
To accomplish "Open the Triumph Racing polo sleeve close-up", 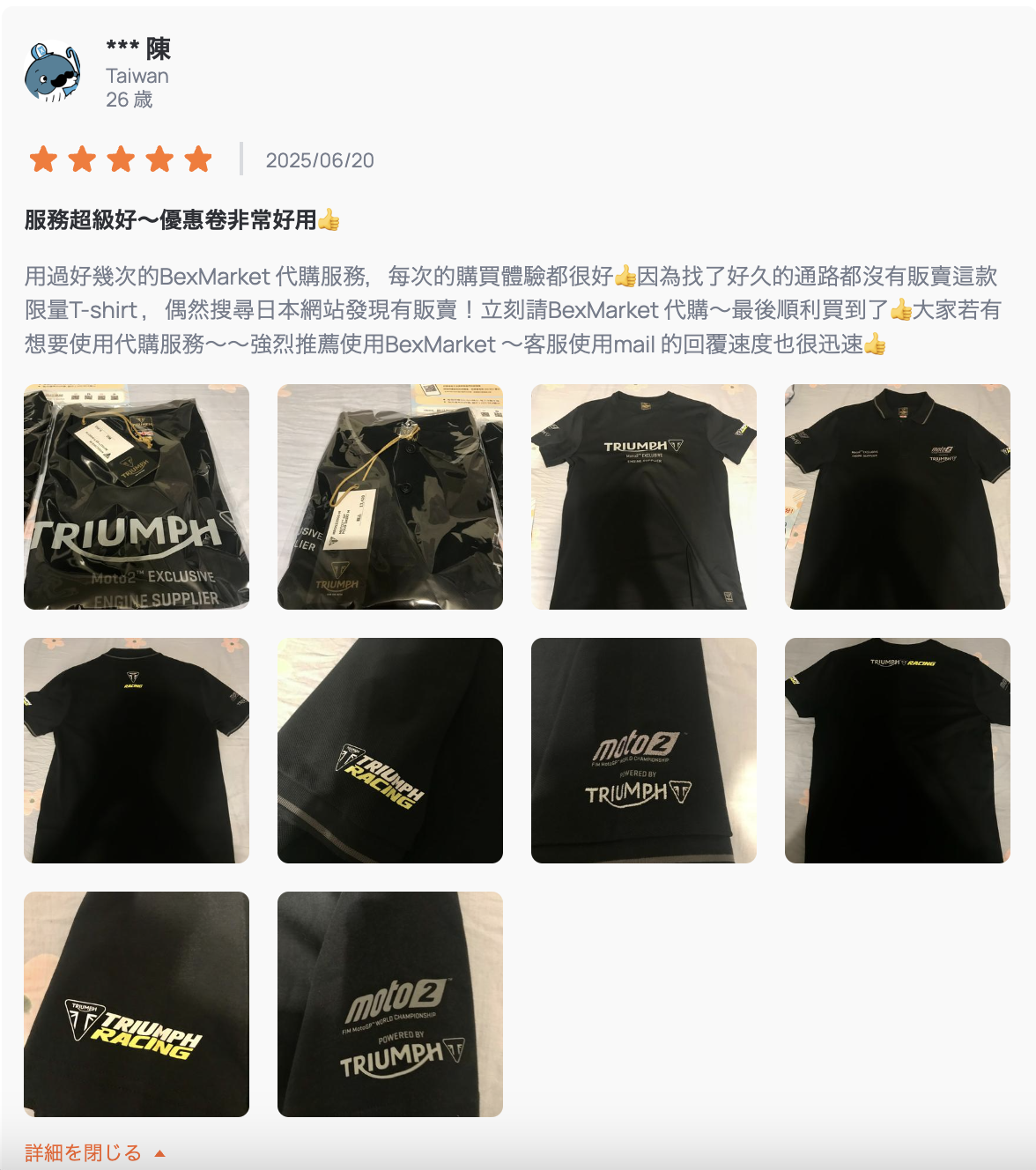I will click(390, 751).
